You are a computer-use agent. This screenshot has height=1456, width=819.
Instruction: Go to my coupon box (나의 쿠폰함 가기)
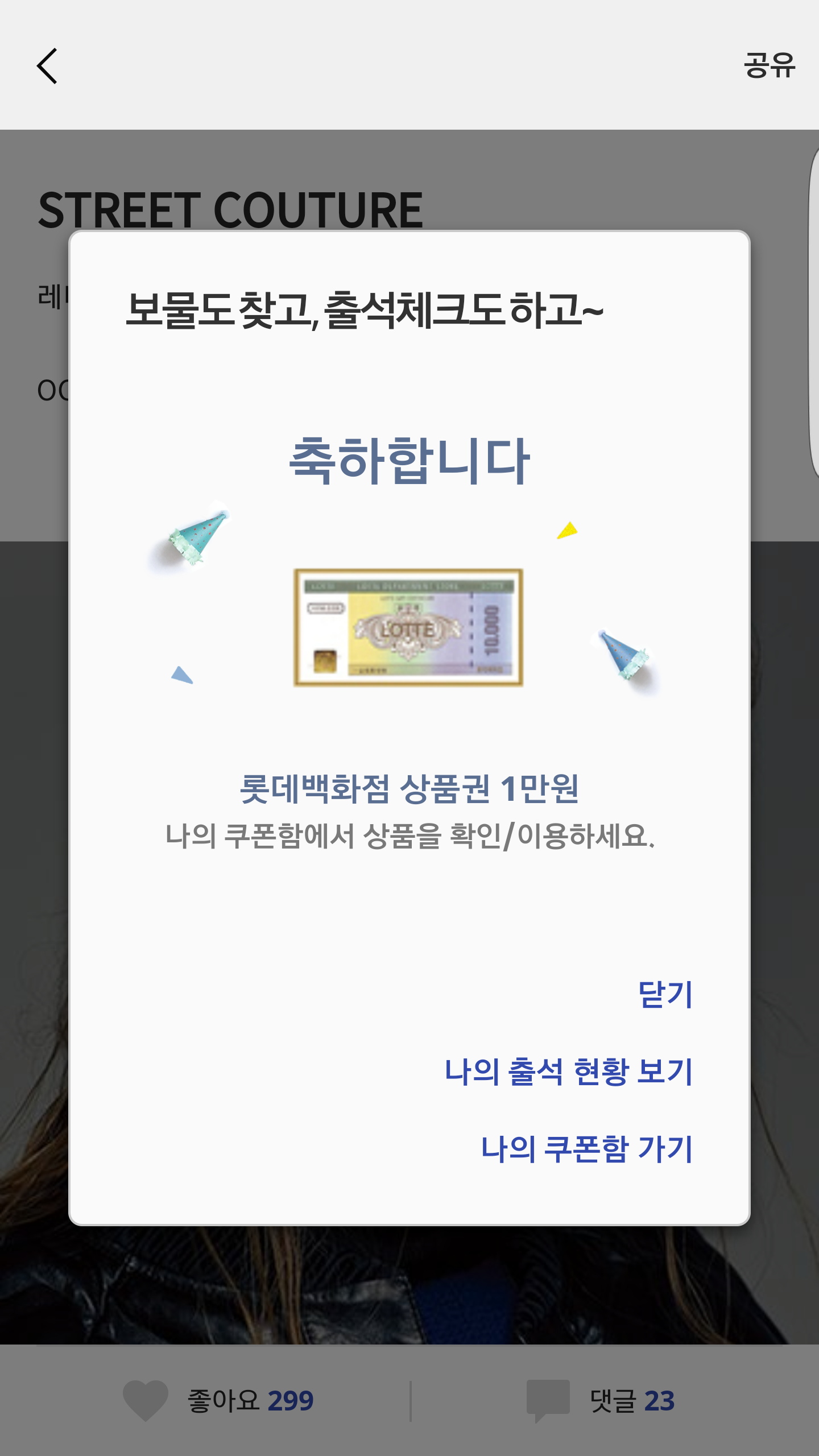[586, 1148]
